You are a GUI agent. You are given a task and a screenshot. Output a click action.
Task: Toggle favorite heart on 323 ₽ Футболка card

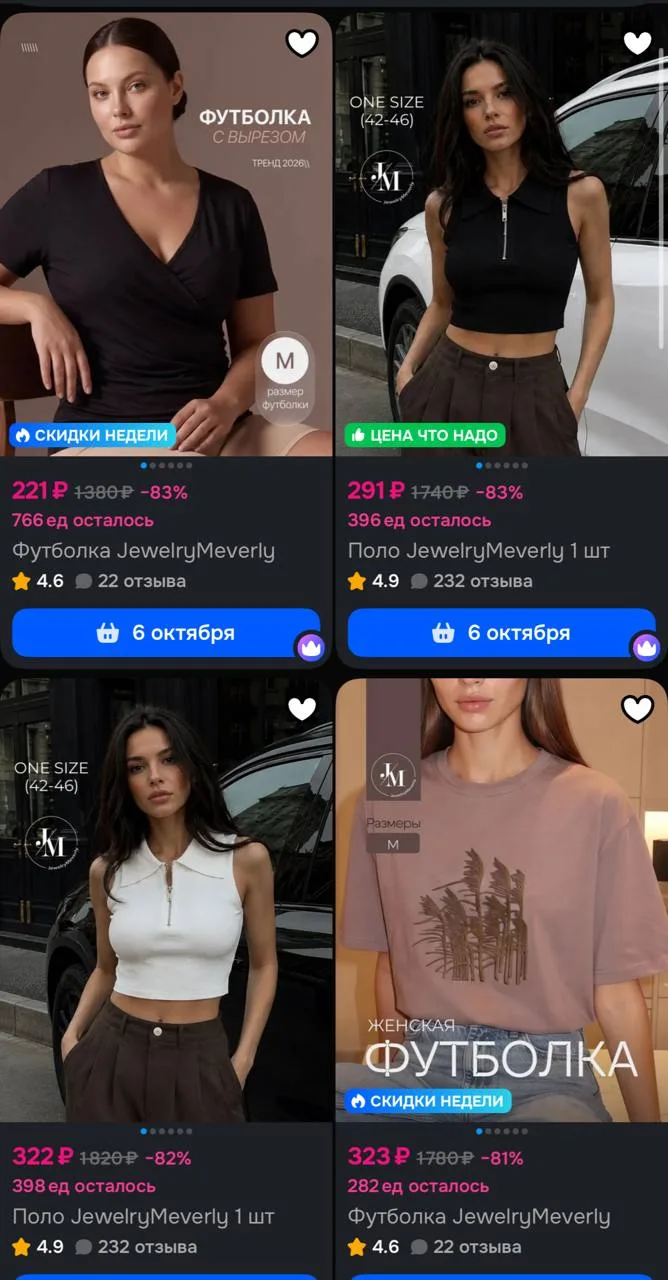637,708
